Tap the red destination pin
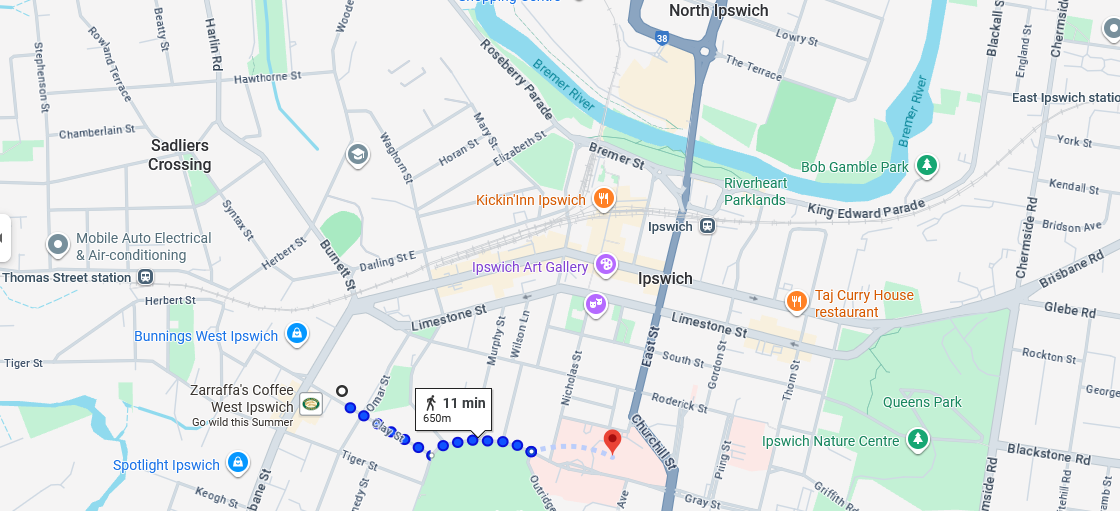The width and height of the screenshot is (1120, 511). (612, 440)
